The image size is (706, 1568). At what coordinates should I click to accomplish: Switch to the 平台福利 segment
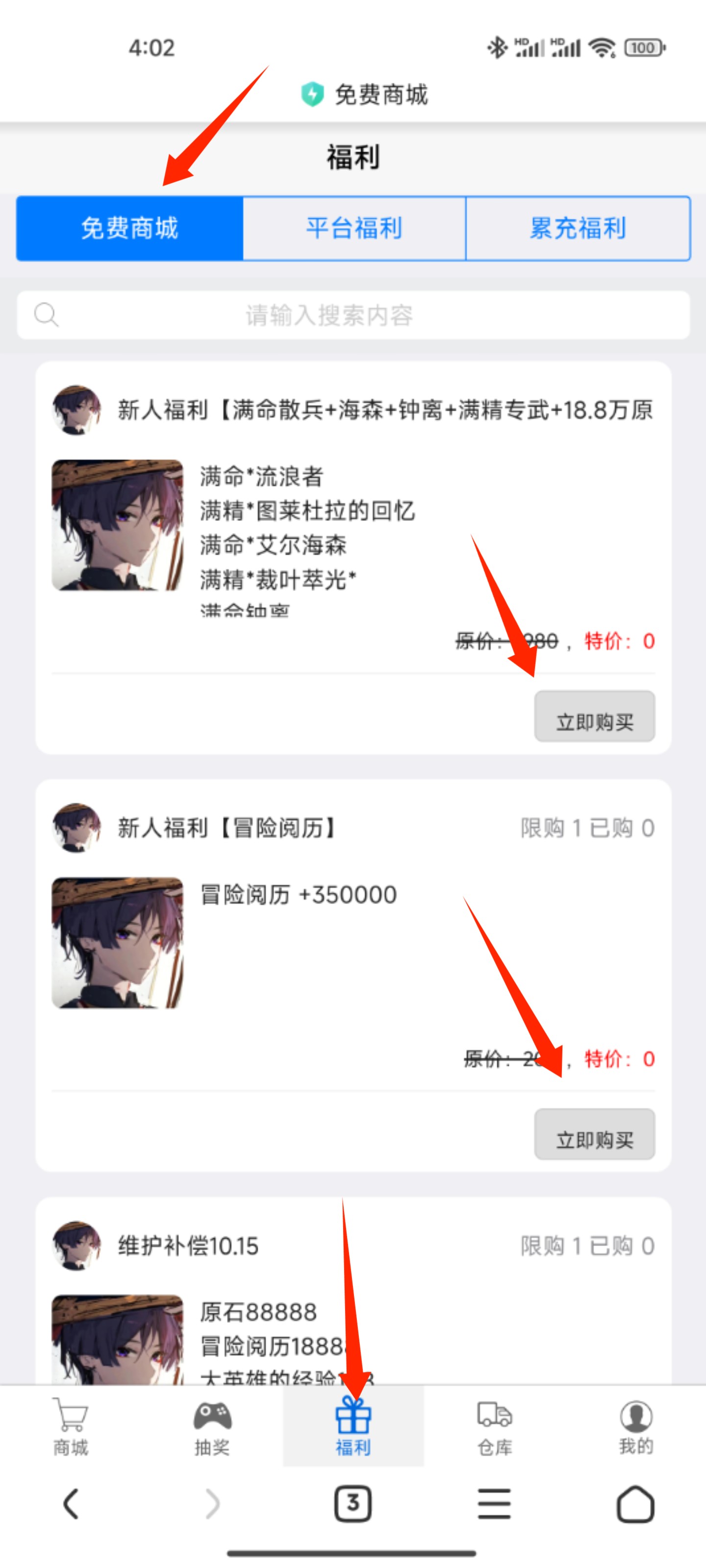tap(354, 228)
